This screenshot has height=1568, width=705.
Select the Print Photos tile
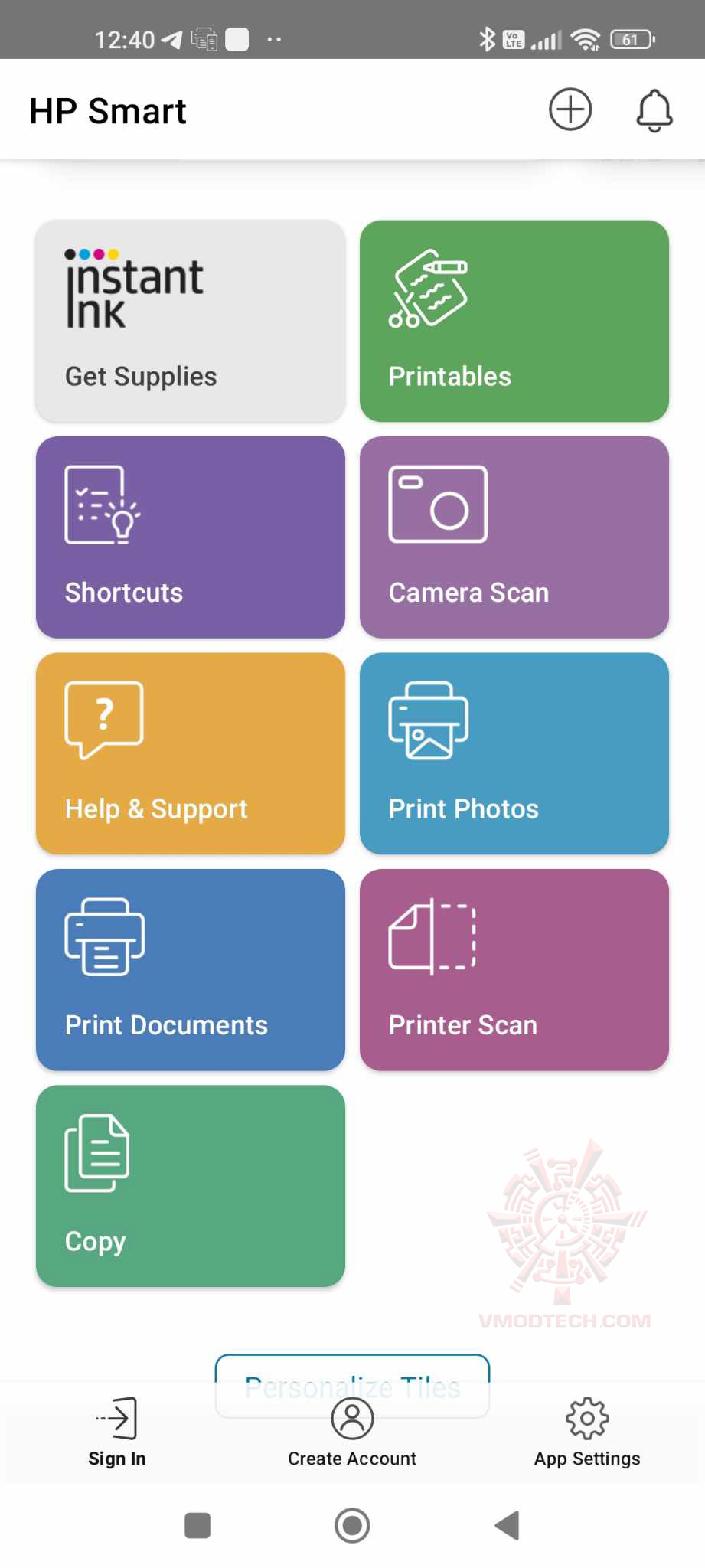coord(514,753)
